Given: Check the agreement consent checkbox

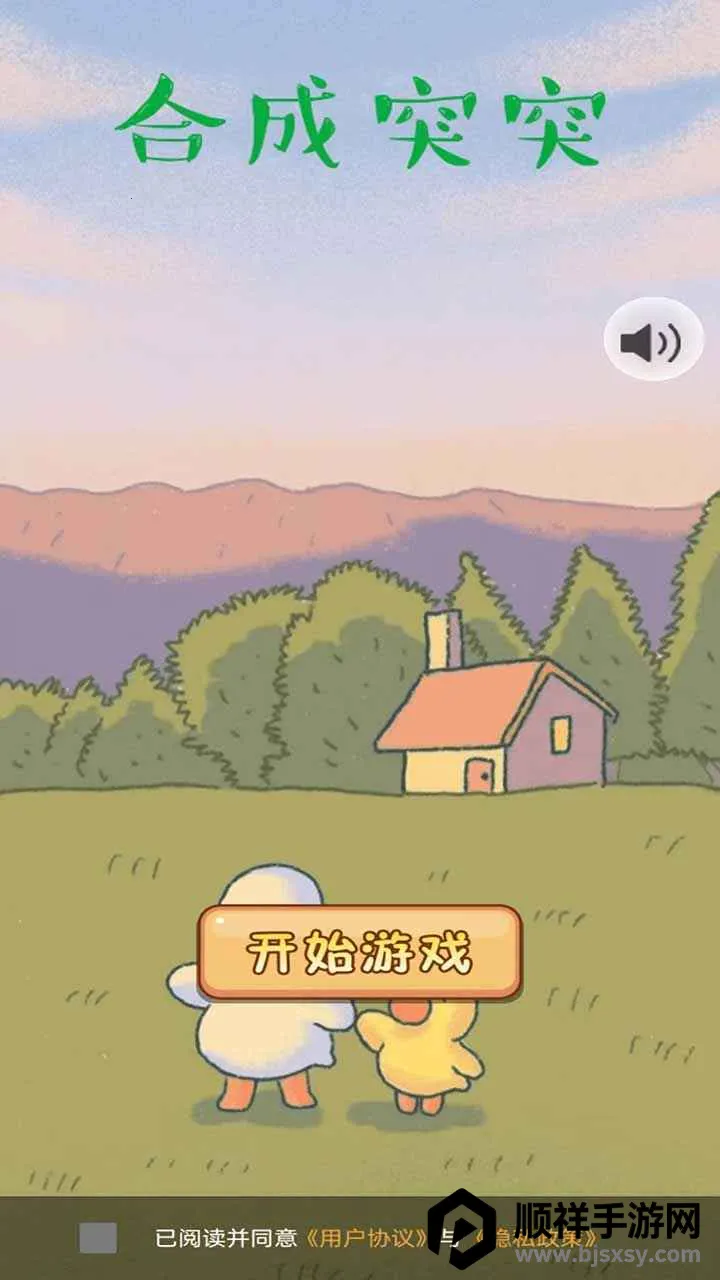Looking at the screenshot, I should pyautogui.click(x=98, y=1238).
